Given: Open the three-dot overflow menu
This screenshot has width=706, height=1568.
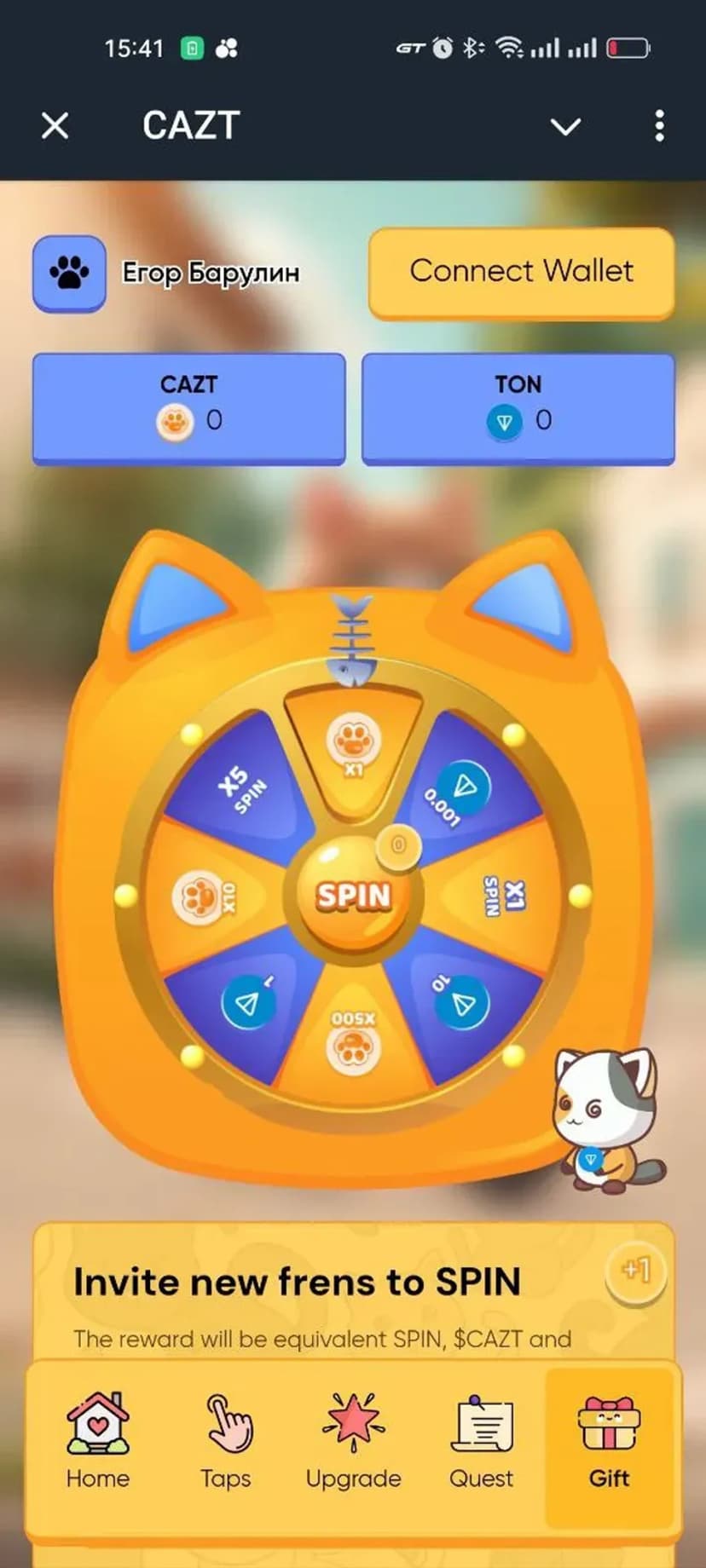Looking at the screenshot, I should (x=659, y=126).
